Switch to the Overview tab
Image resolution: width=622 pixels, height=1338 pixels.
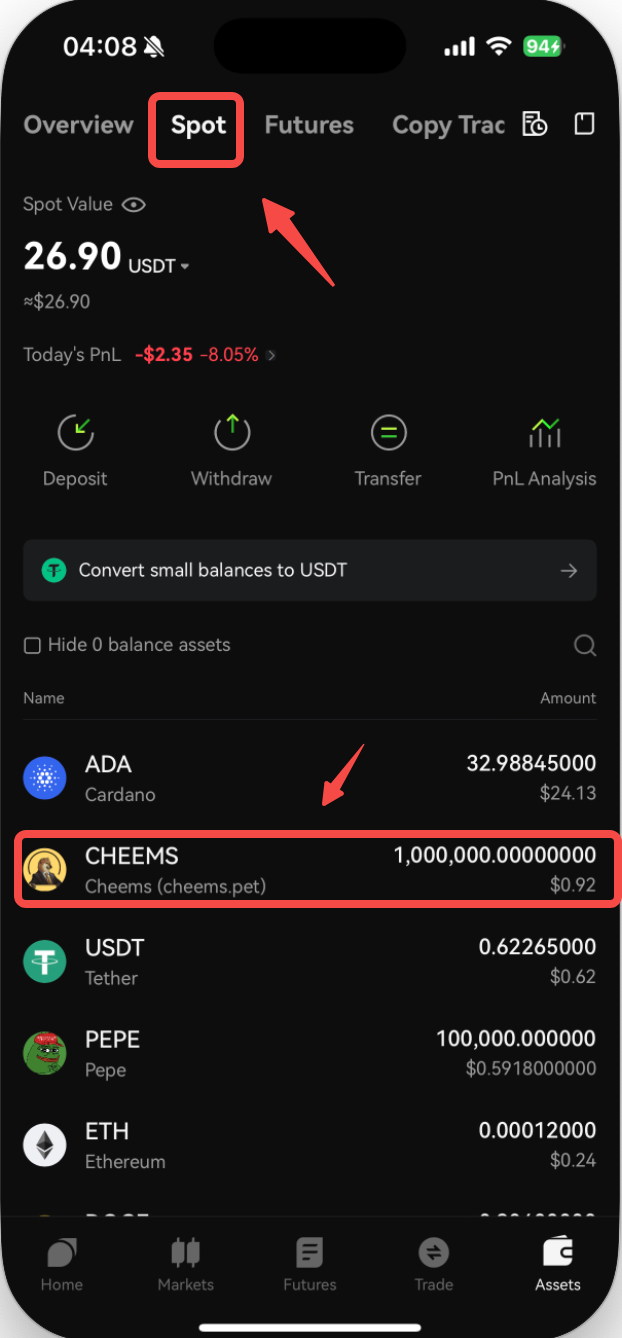pos(78,125)
